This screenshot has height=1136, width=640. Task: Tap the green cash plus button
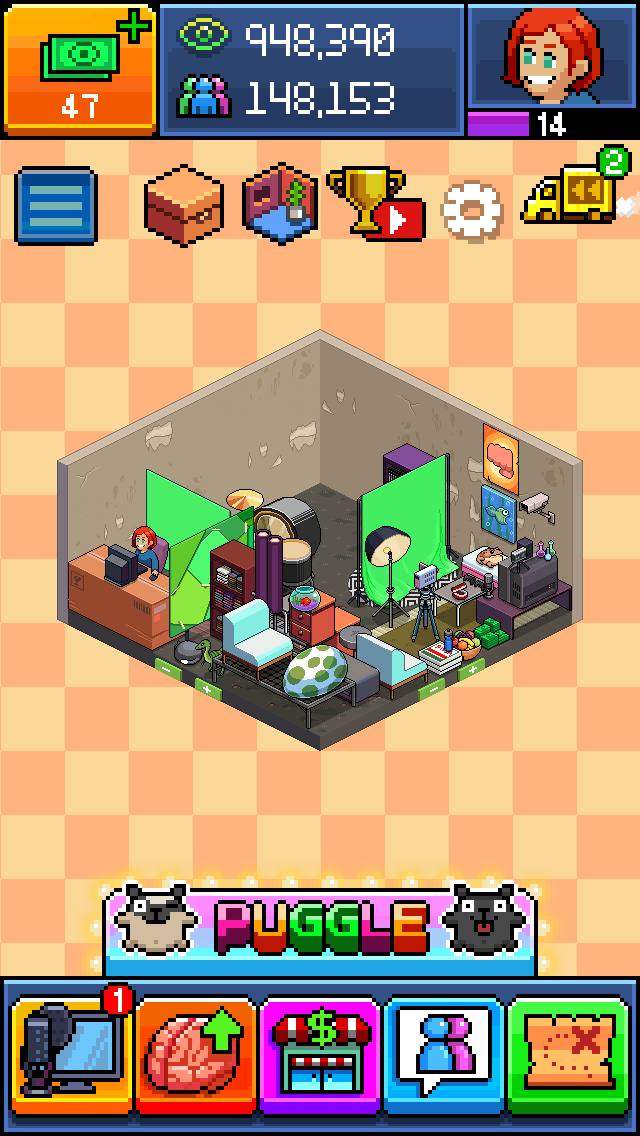tap(80, 68)
